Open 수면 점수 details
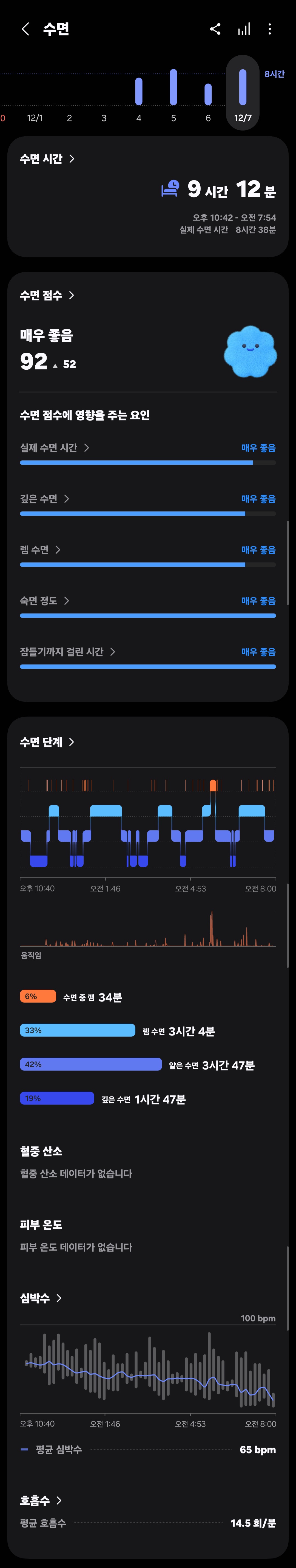296x1568 pixels. click(x=47, y=295)
